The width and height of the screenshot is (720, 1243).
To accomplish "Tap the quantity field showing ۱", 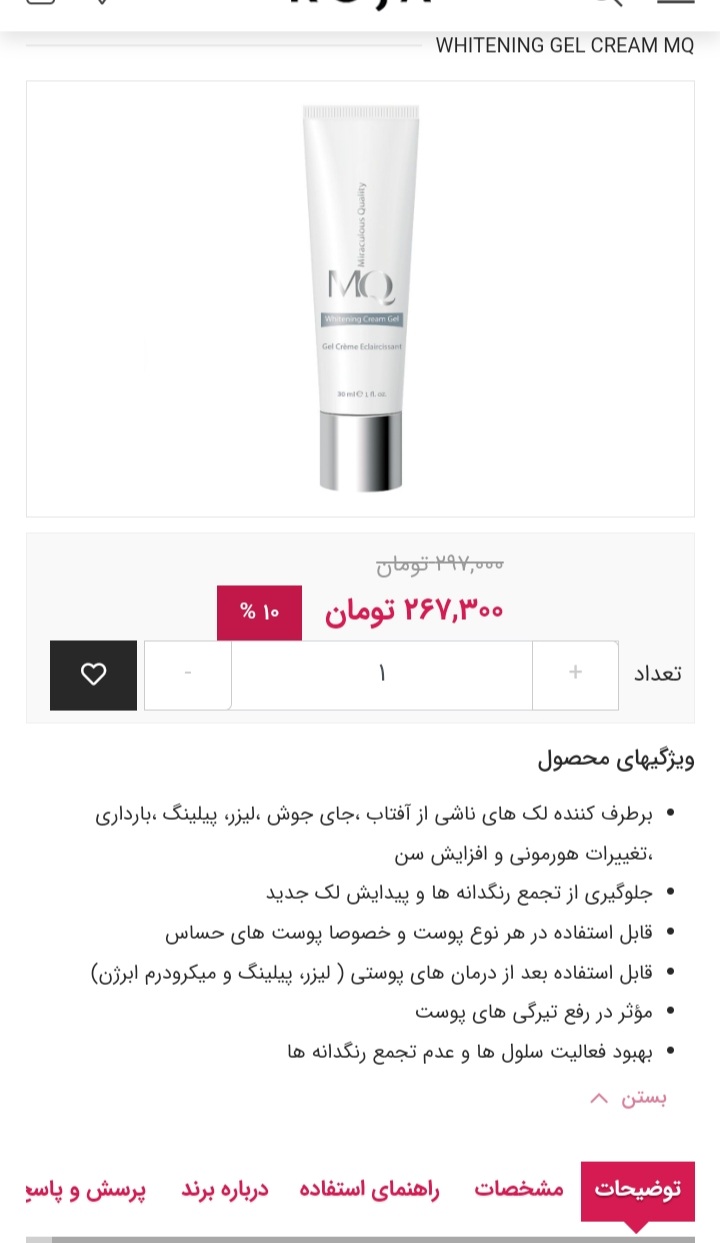I will point(381,675).
